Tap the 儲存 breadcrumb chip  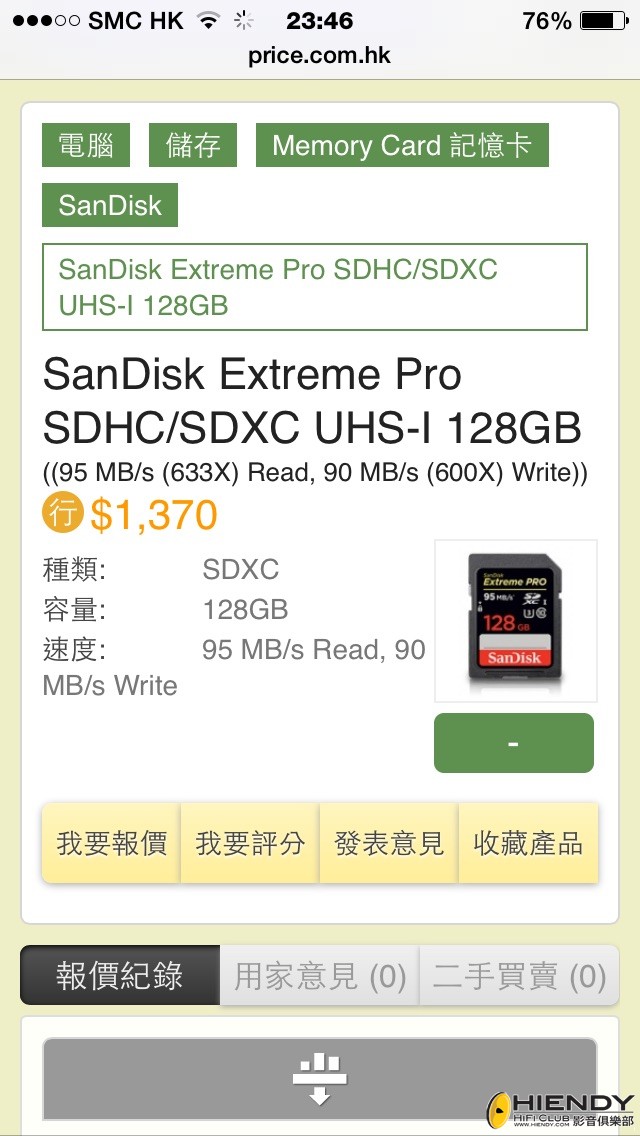click(x=193, y=146)
